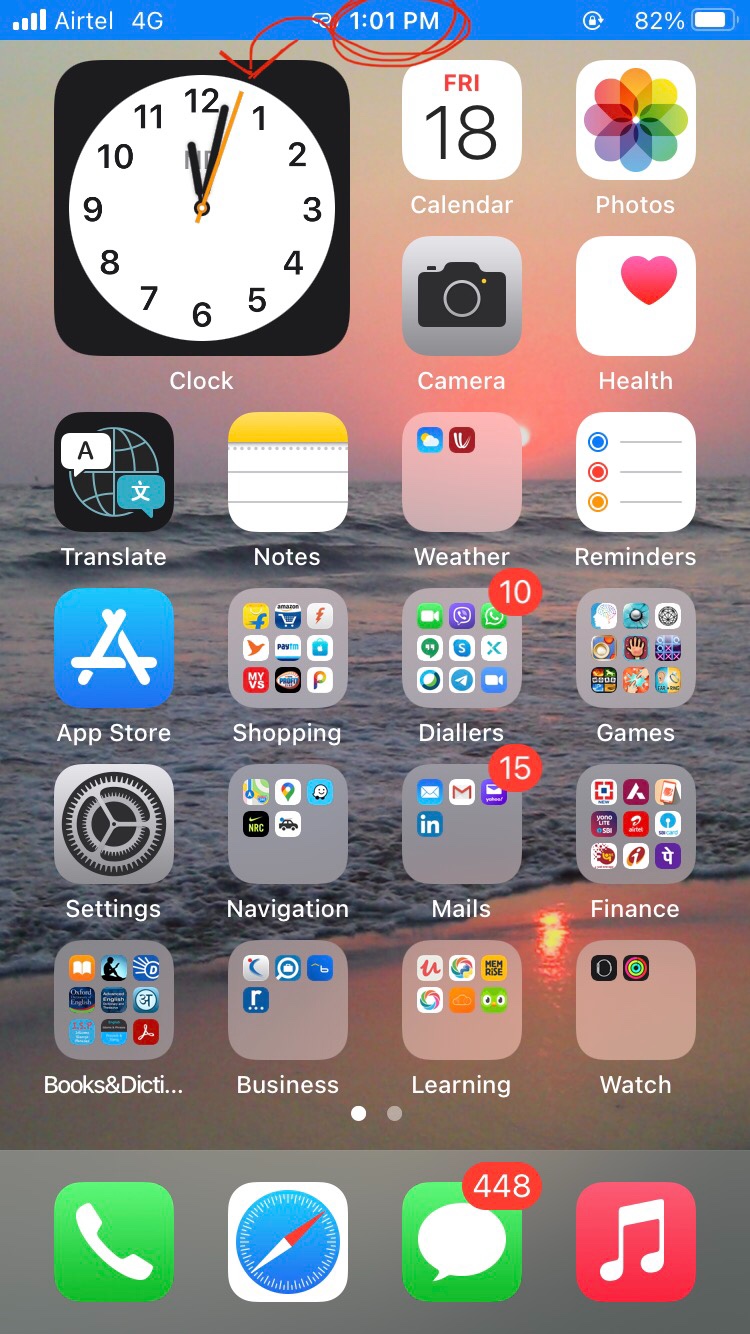This screenshot has height=1334, width=750.
Task: Launch the App Store
Action: (113, 648)
